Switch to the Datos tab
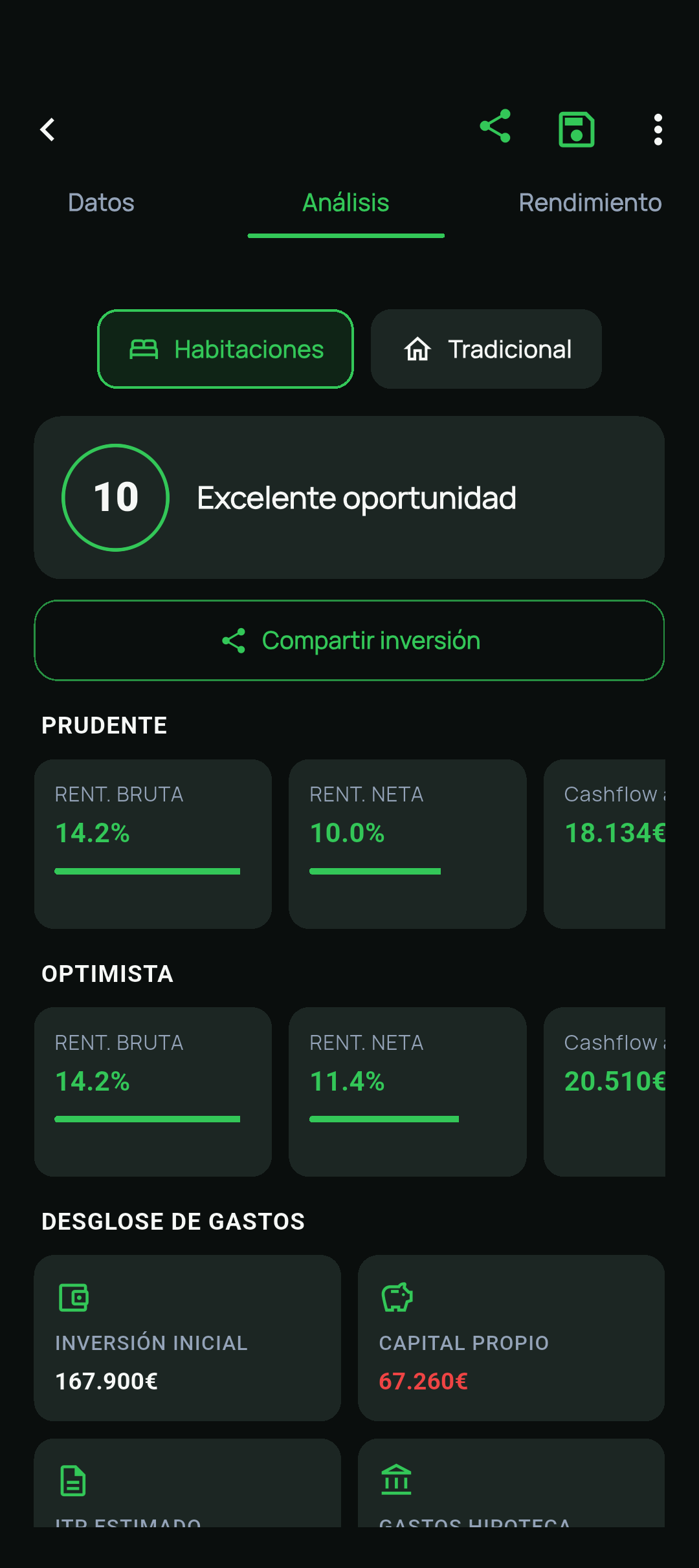 pyautogui.click(x=100, y=202)
